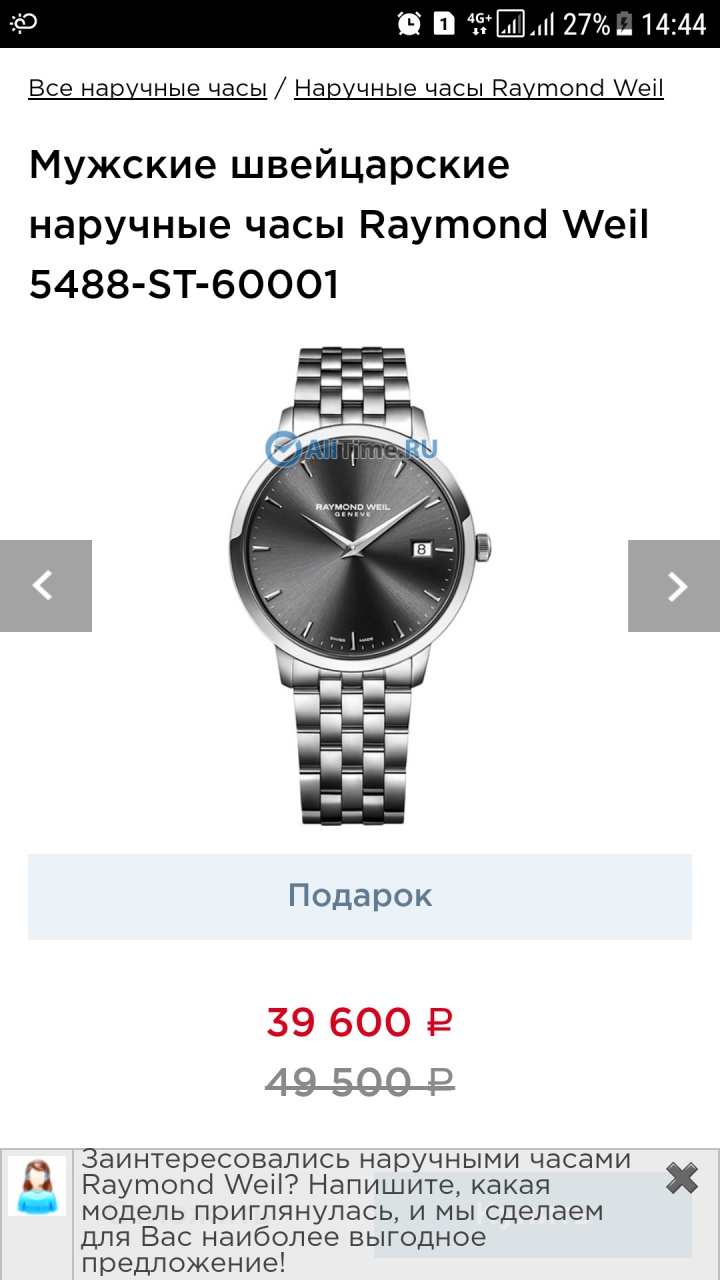
Task: Show the next watch photo
Action: tap(674, 585)
